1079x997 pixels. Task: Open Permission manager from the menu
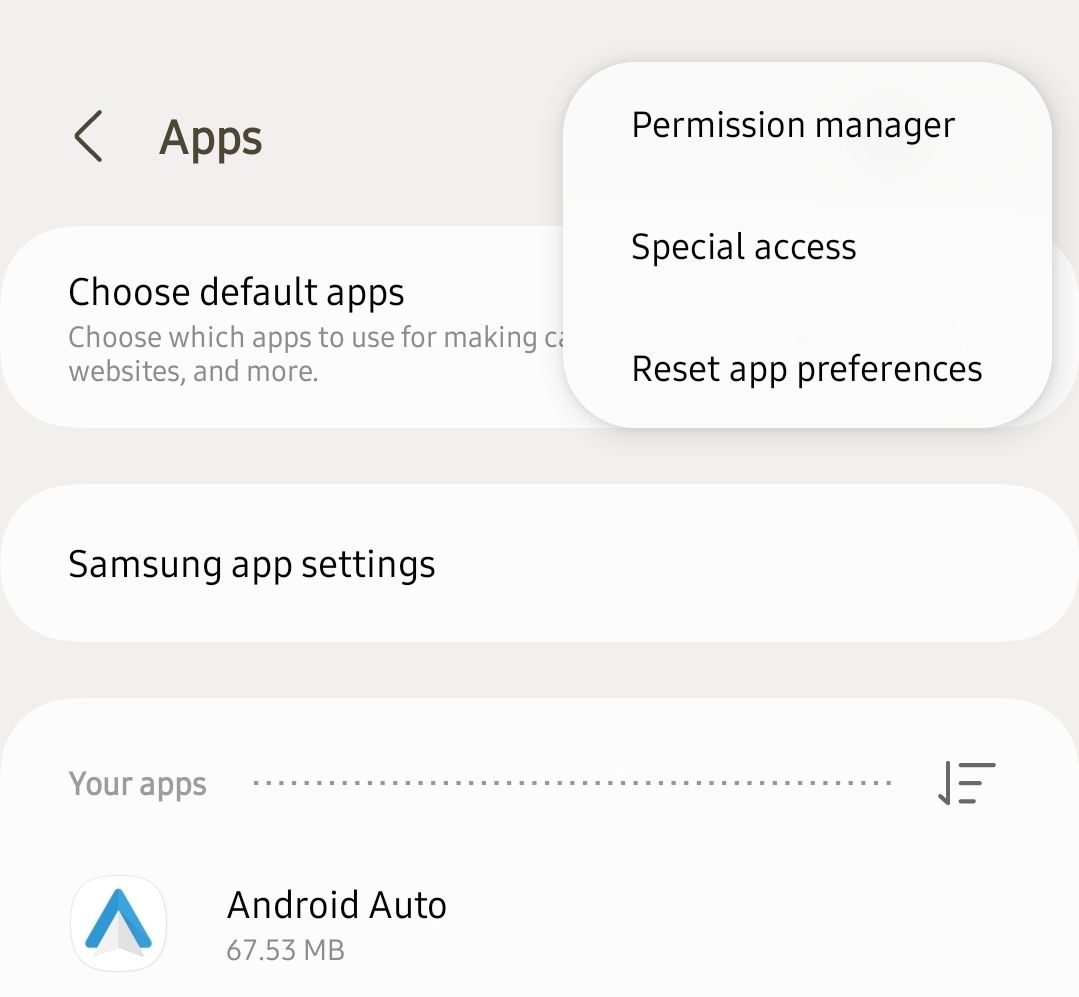coord(793,125)
